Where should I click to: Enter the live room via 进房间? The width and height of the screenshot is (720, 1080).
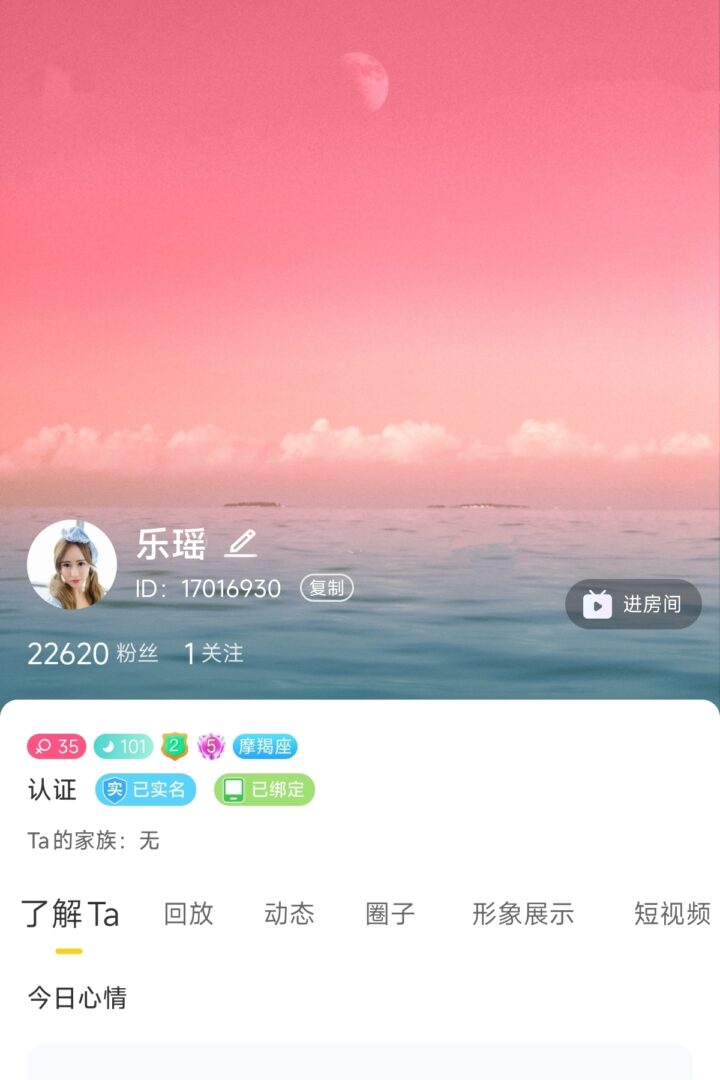click(x=634, y=604)
